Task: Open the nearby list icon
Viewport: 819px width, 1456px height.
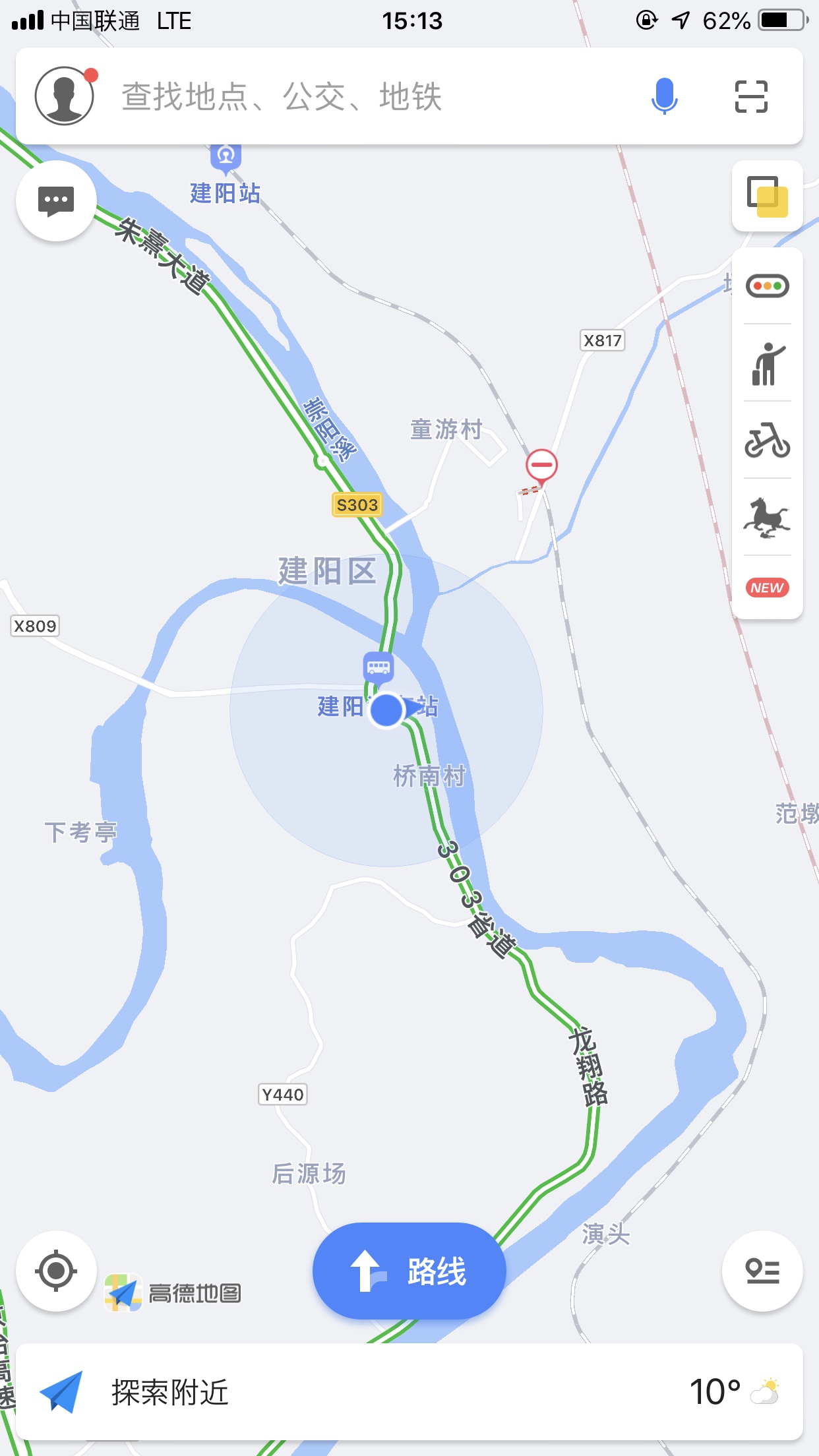Action: pyautogui.click(x=762, y=1271)
